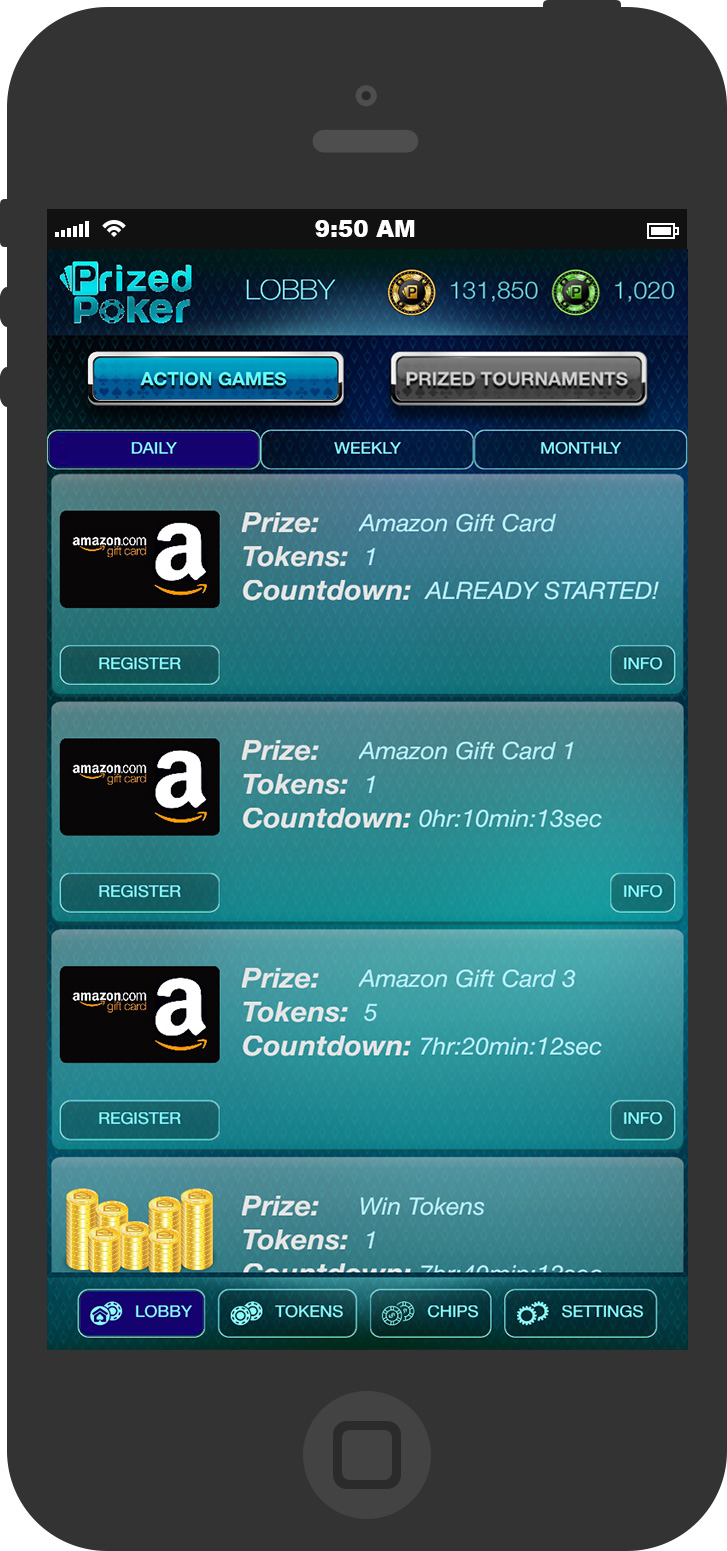Register for Amazon Gift Card 1 tournament
Viewport: 727px width, 1551px height.
[x=139, y=892]
